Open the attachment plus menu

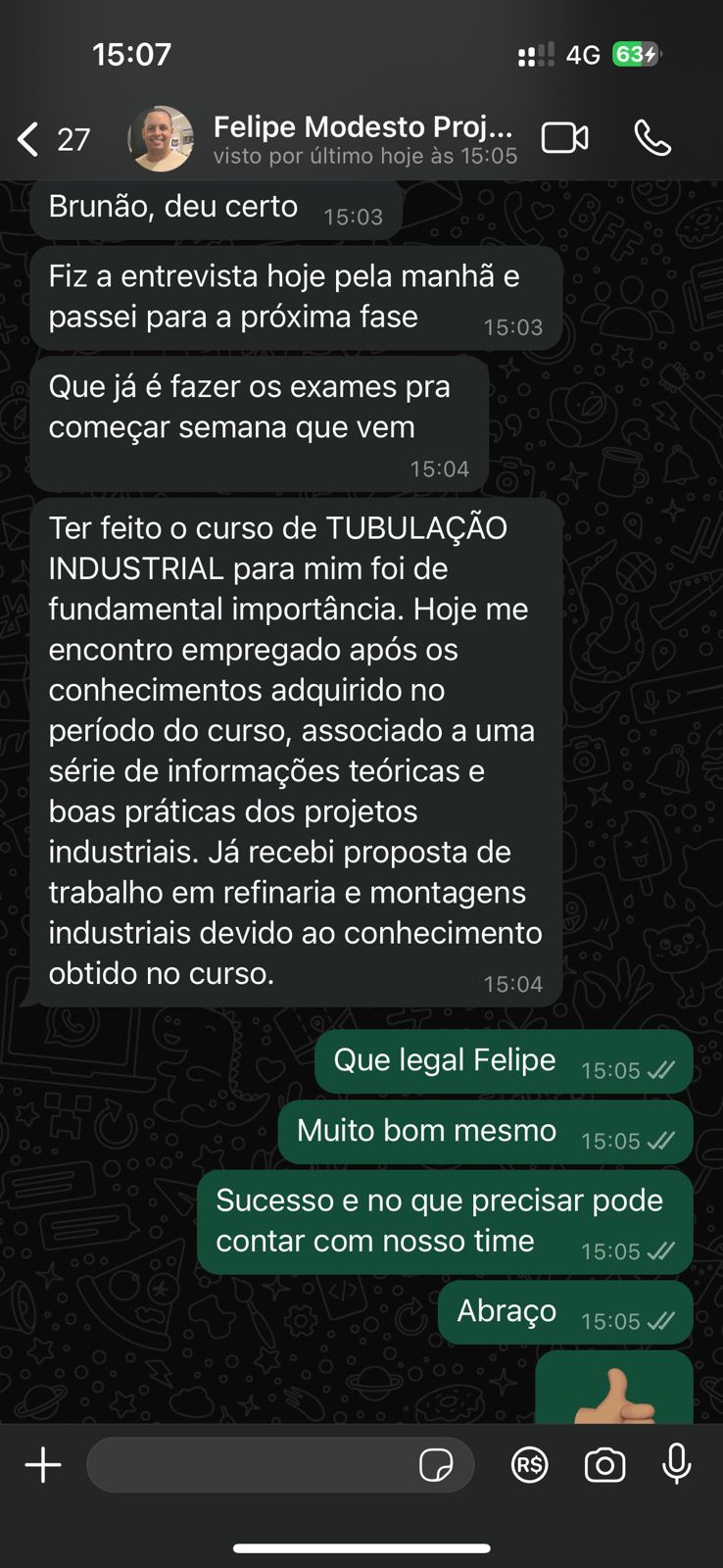[x=43, y=1465]
